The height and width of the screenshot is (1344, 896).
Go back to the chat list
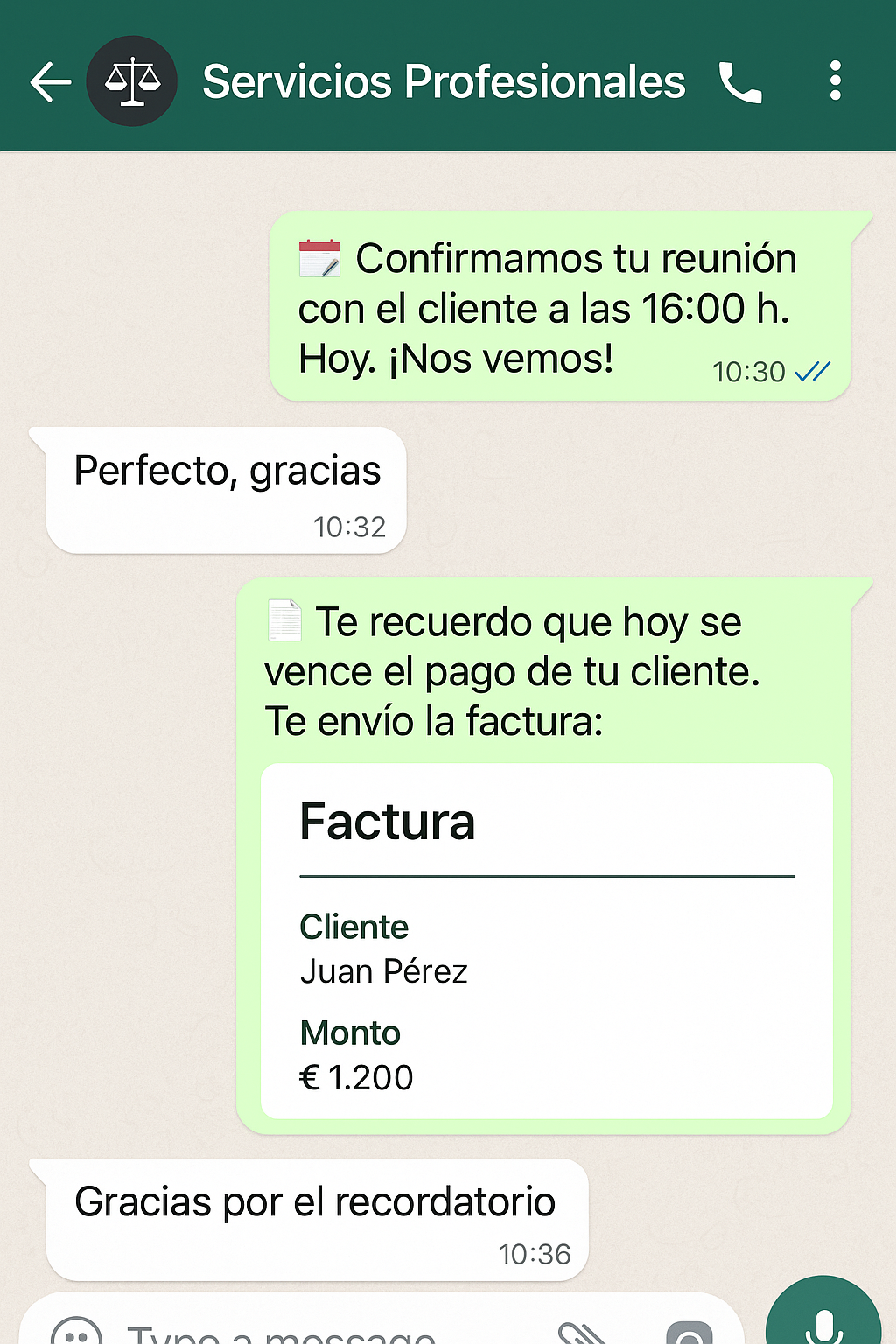pyautogui.click(x=50, y=82)
